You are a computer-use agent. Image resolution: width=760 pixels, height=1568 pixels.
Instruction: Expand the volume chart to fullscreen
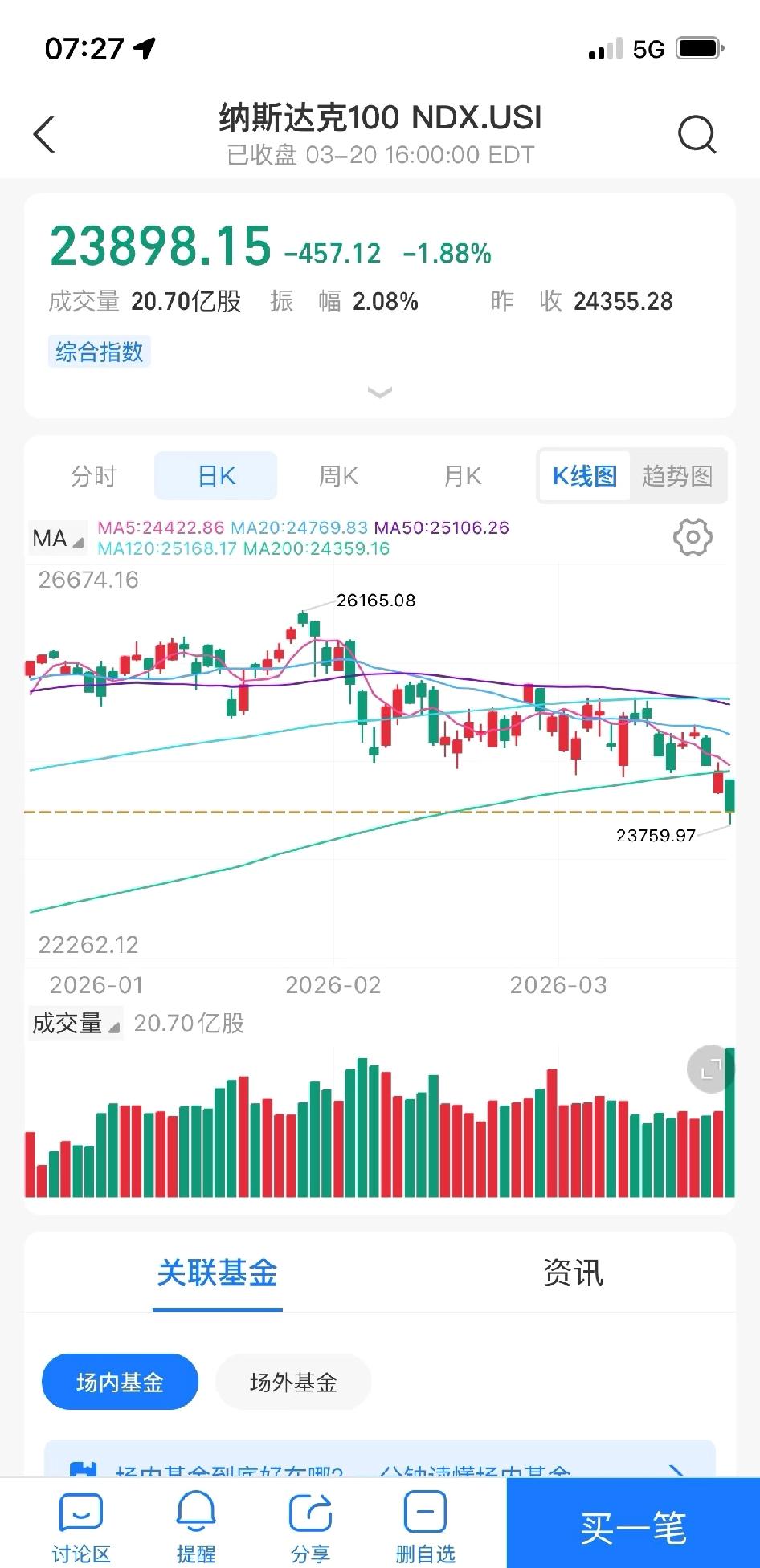pyautogui.click(x=708, y=1069)
